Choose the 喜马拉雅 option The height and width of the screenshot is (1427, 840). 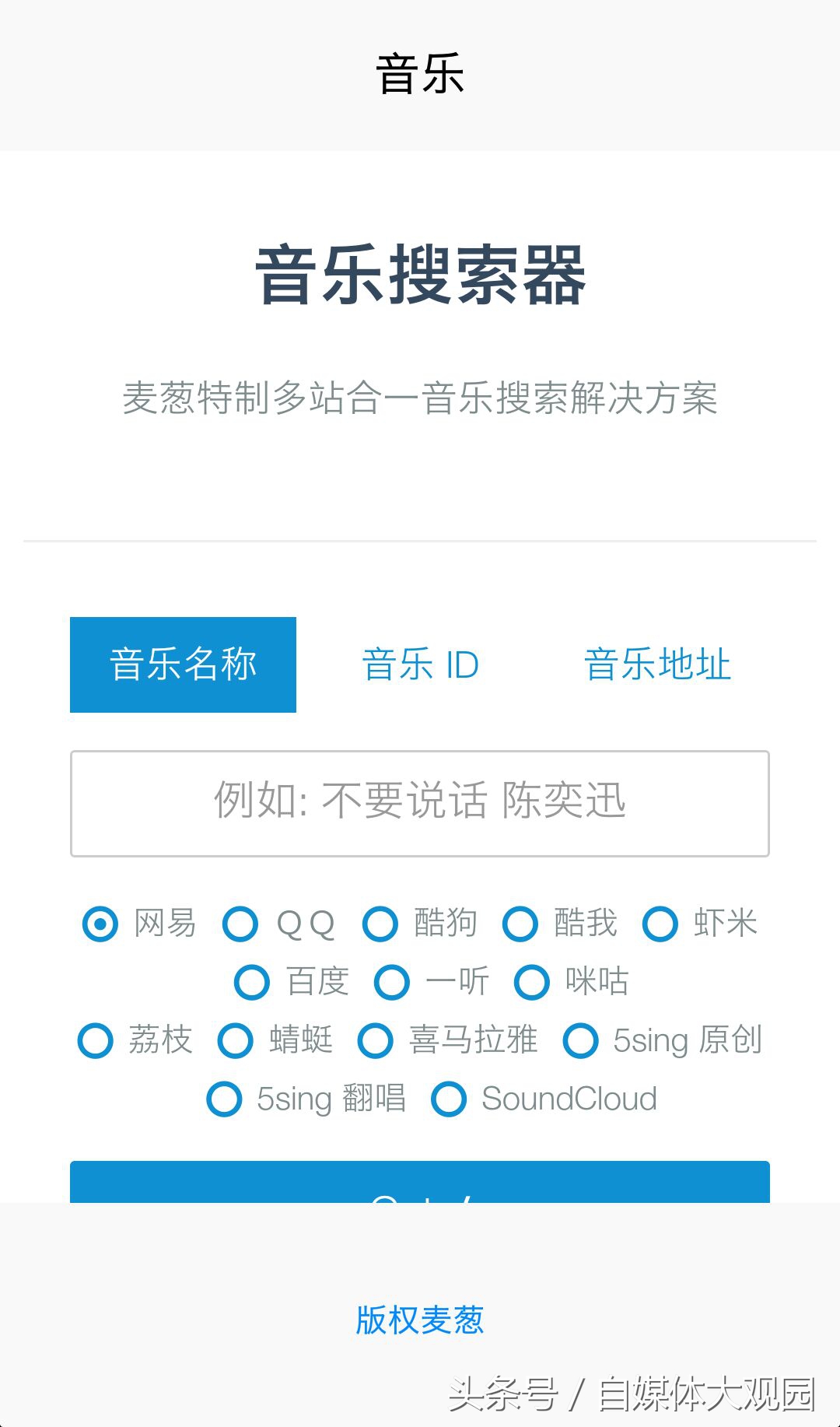[377, 1040]
